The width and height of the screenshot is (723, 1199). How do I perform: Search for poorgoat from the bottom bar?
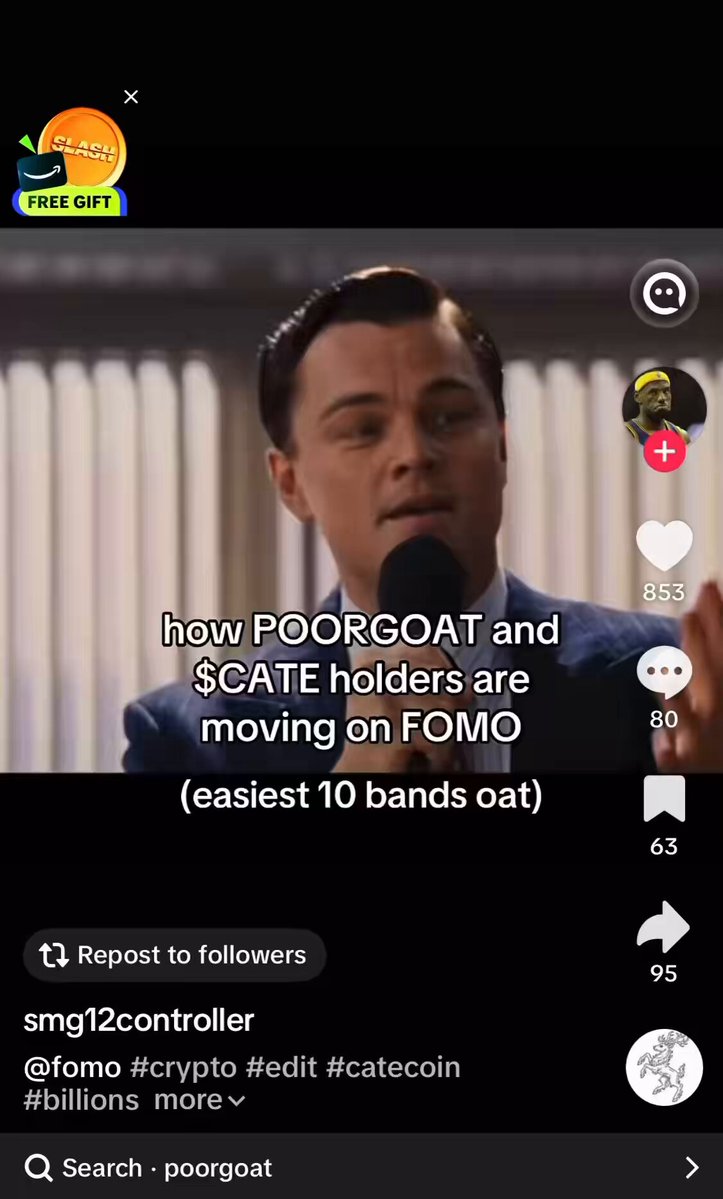click(x=362, y=1168)
